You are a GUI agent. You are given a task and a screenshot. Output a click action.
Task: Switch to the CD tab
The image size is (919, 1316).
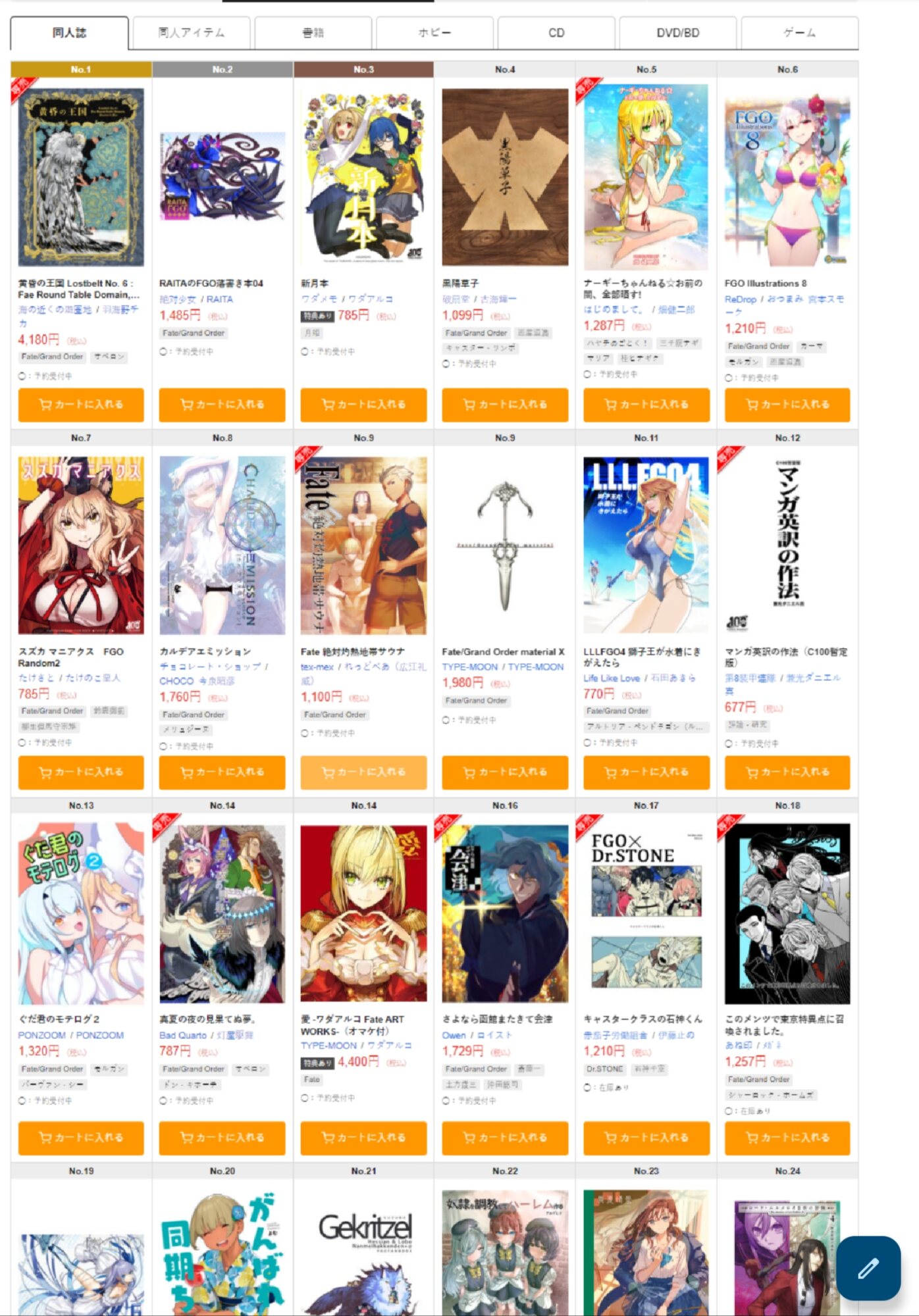tap(556, 32)
